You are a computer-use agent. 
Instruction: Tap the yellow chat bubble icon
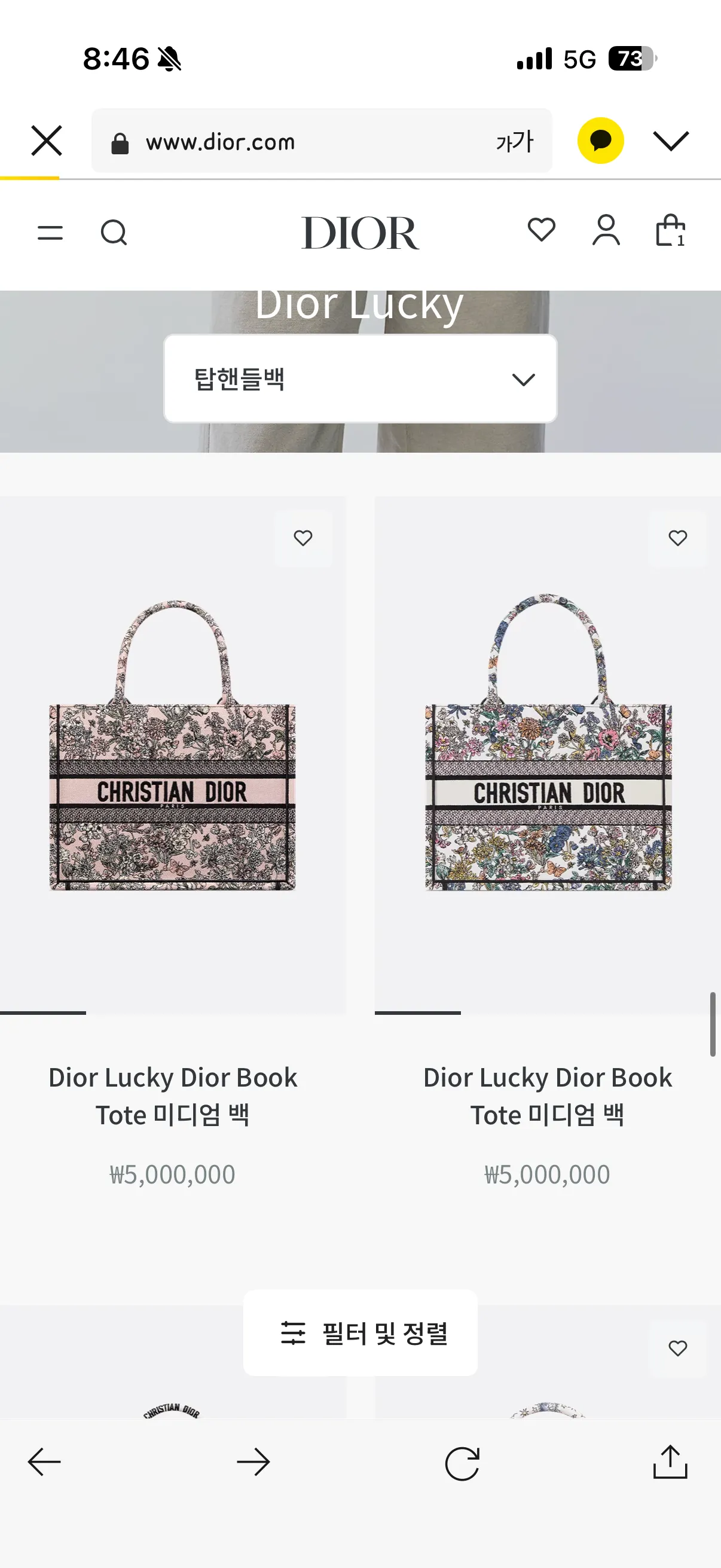[600, 141]
